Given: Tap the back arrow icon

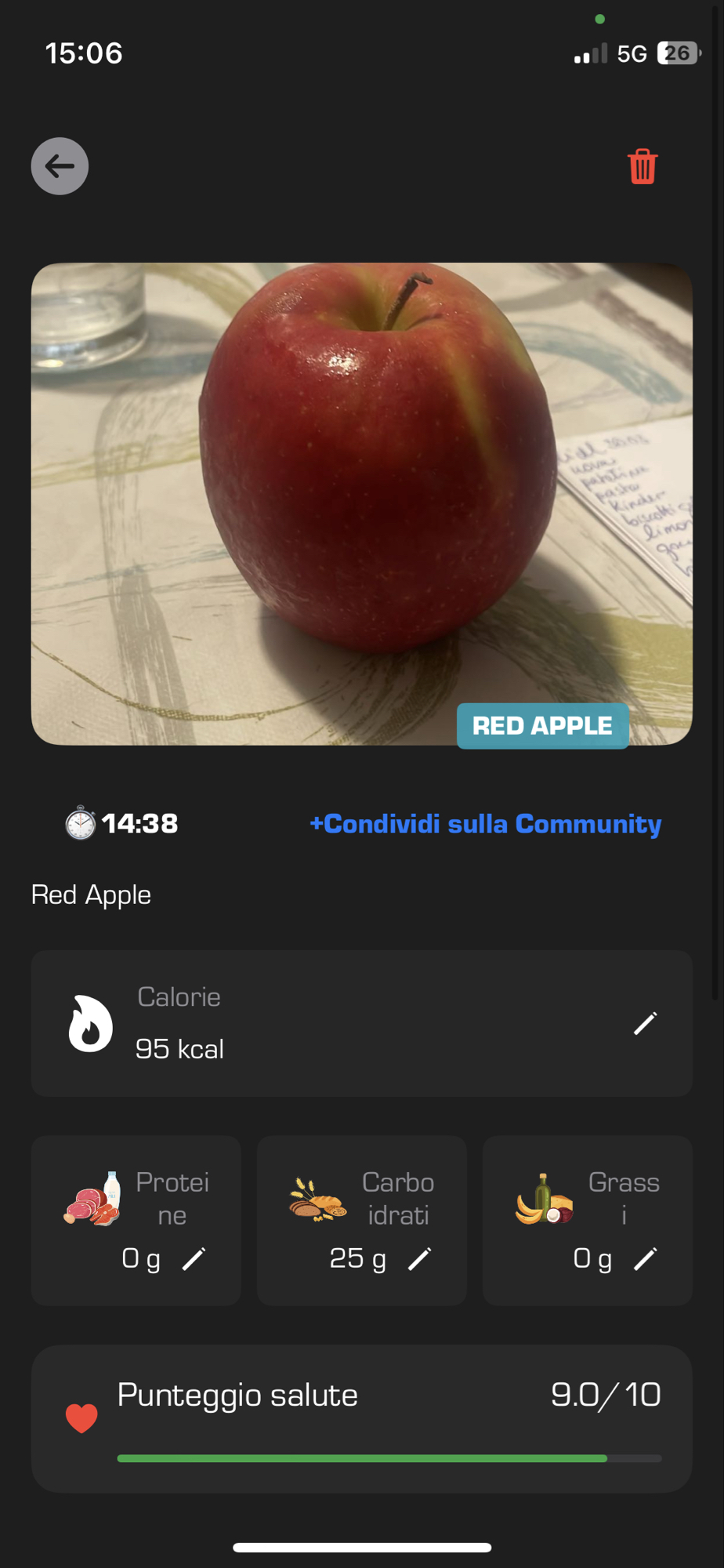Looking at the screenshot, I should [59, 166].
